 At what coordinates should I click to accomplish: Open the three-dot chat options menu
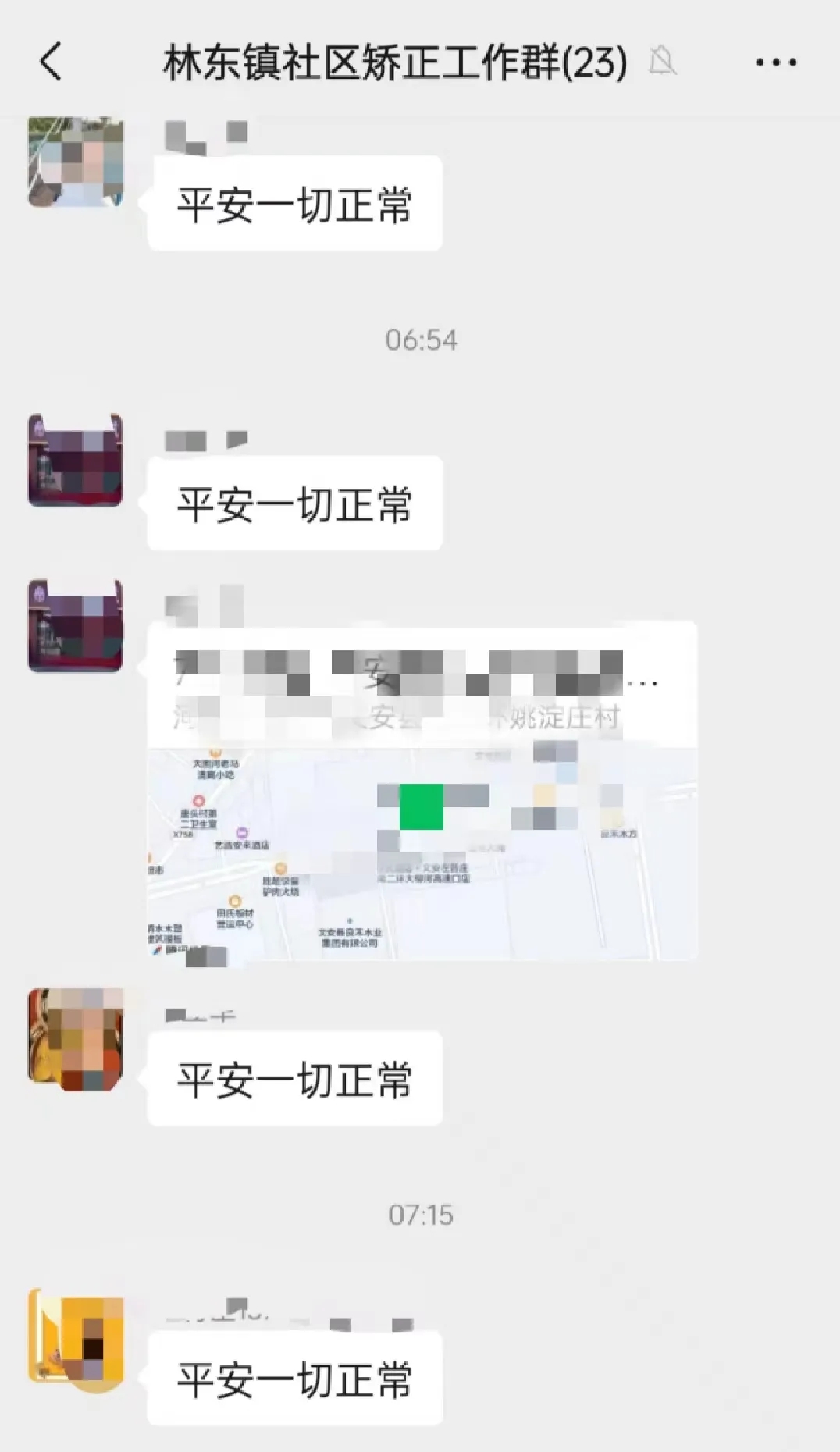(x=776, y=62)
